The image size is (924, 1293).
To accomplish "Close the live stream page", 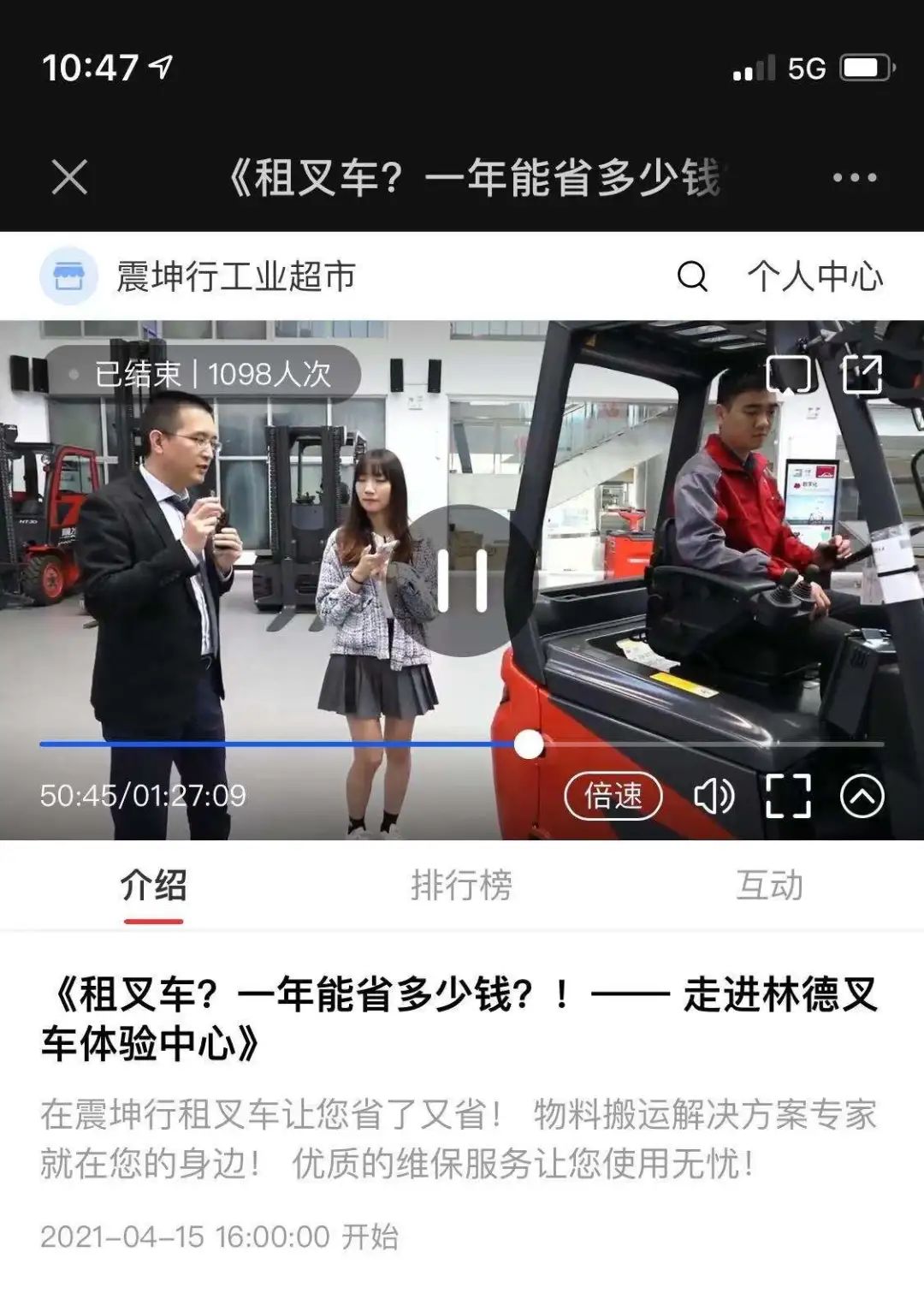I will 69,178.
